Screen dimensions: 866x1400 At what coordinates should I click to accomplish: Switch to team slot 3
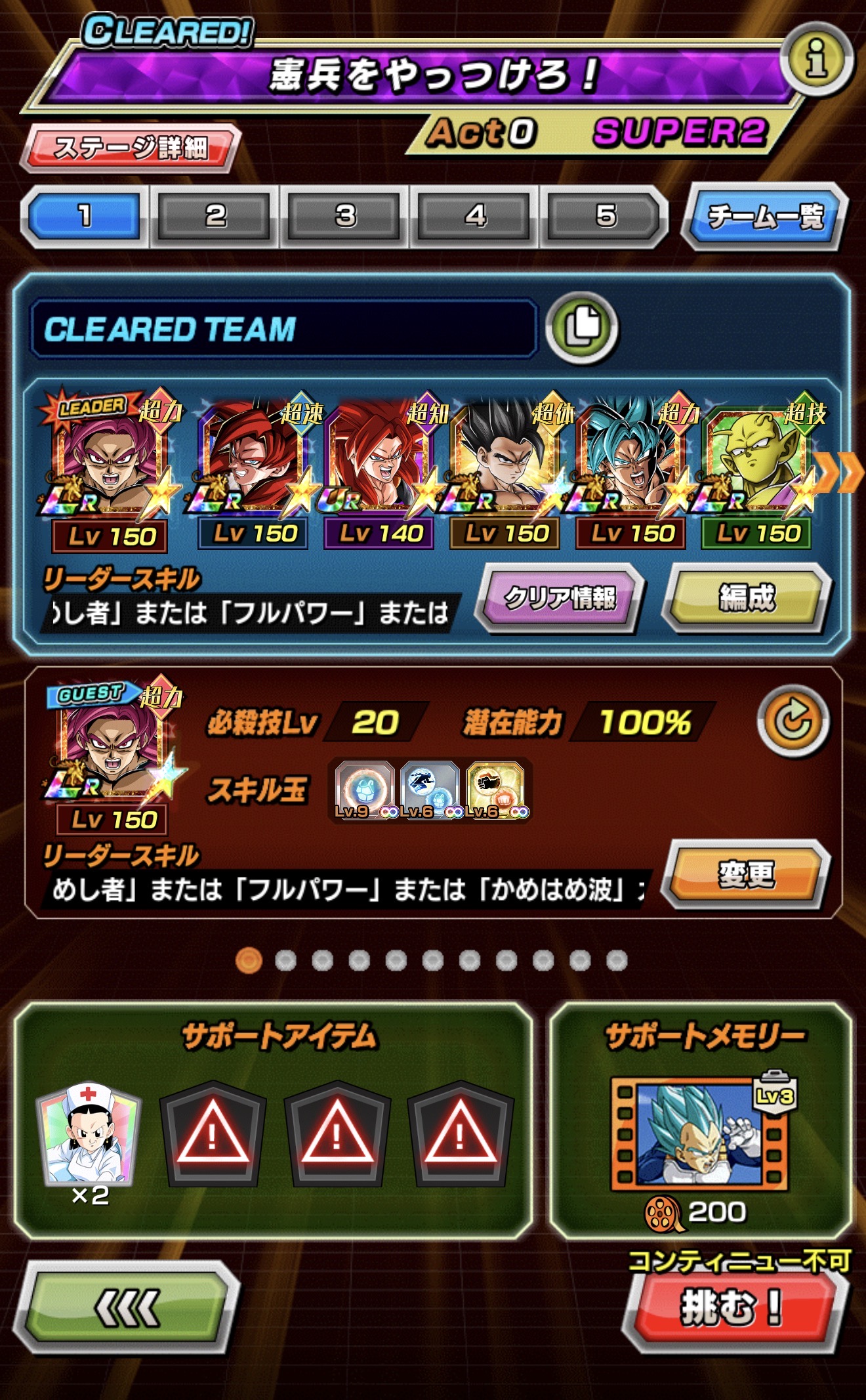(x=345, y=217)
